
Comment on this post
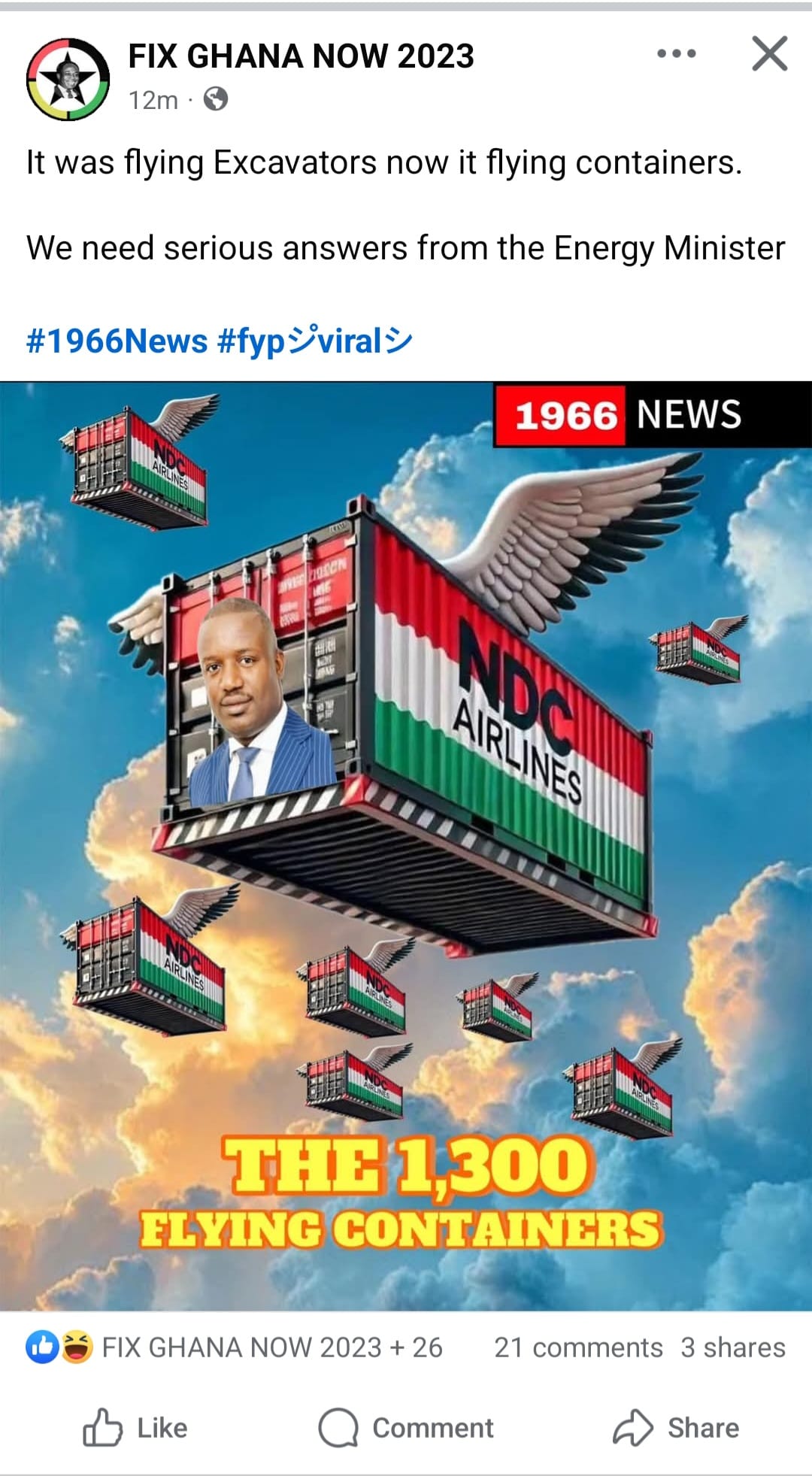406,1427
